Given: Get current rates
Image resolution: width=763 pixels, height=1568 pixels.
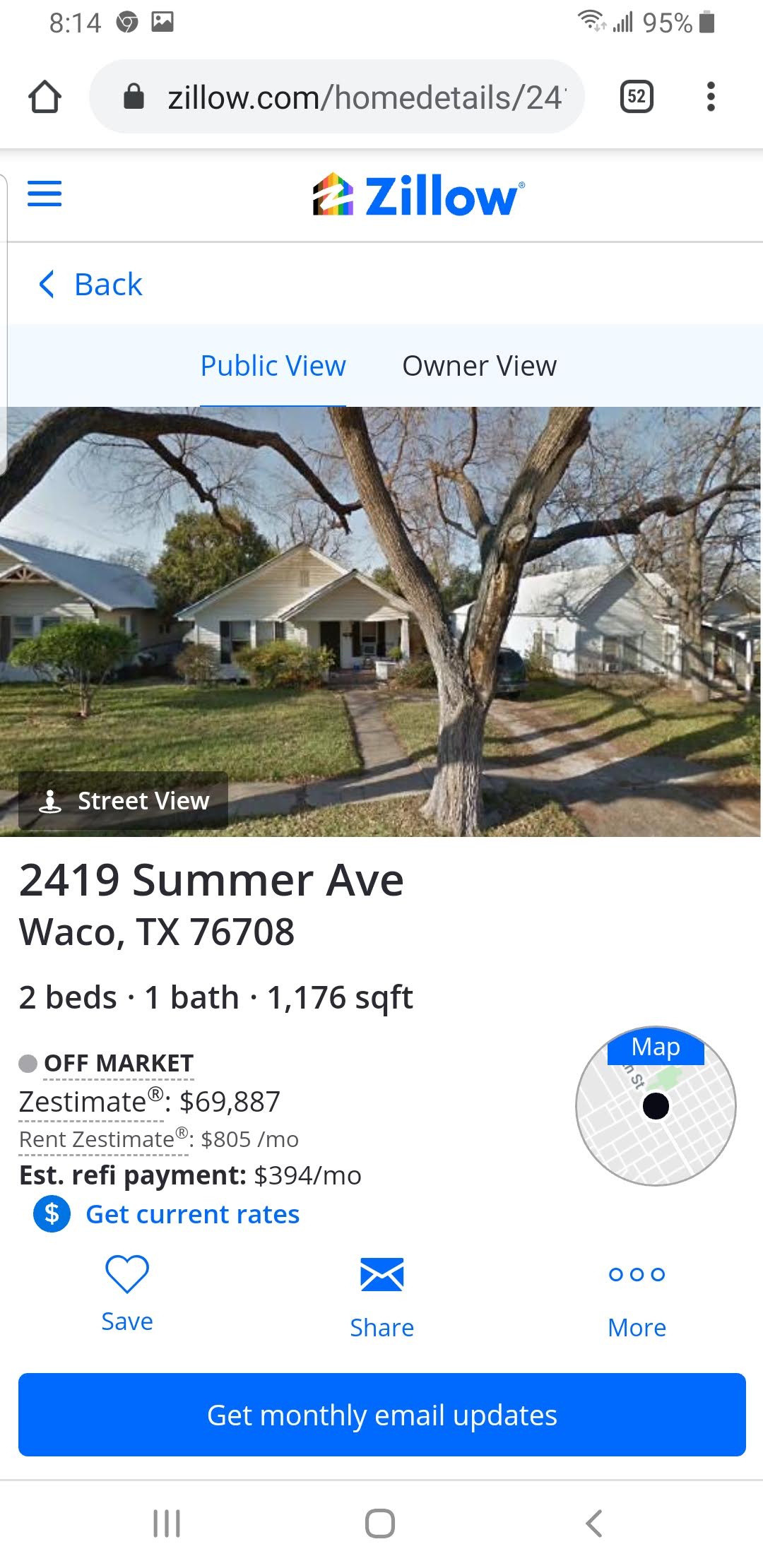Looking at the screenshot, I should coord(192,1214).
